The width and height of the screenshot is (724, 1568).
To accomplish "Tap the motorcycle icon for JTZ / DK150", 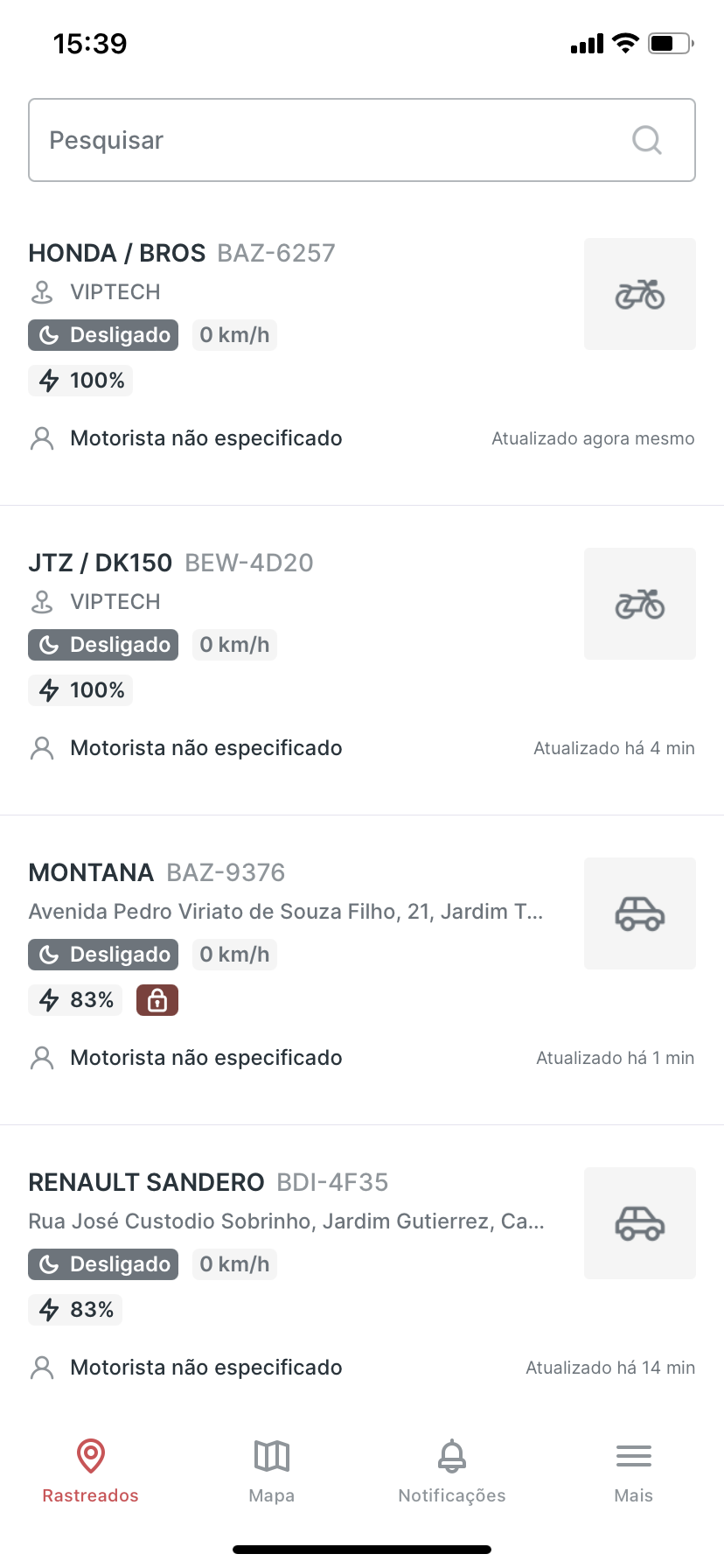I will [x=639, y=604].
